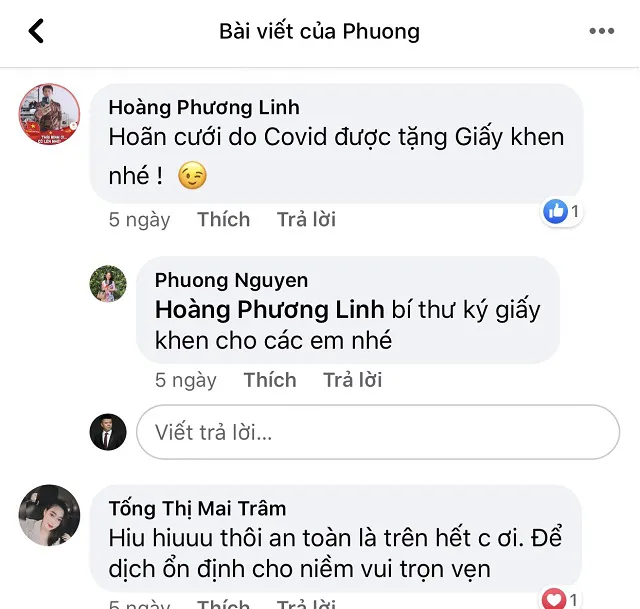640x609 pixels.
Task: Reply to Hoàng Phương Linh's comment
Action: (306, 219)
